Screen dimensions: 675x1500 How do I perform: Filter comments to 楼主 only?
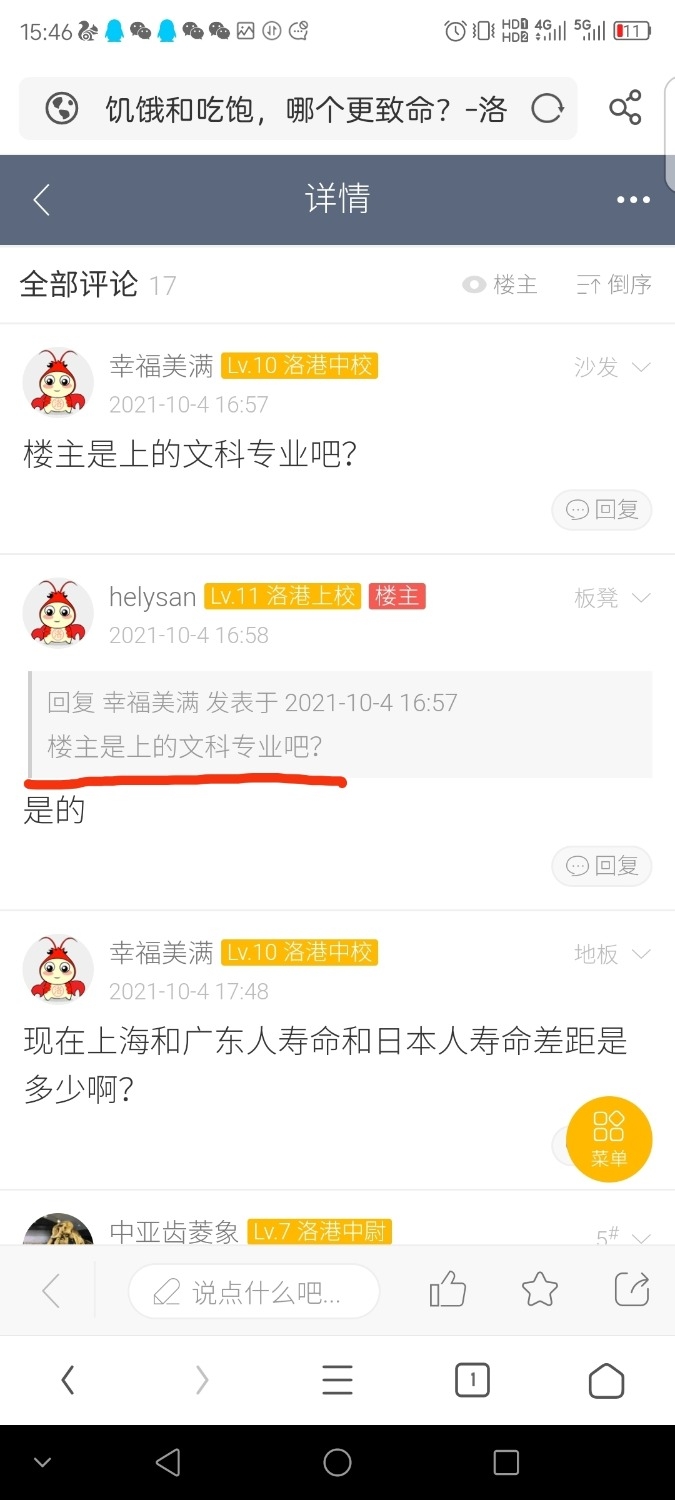500,285
